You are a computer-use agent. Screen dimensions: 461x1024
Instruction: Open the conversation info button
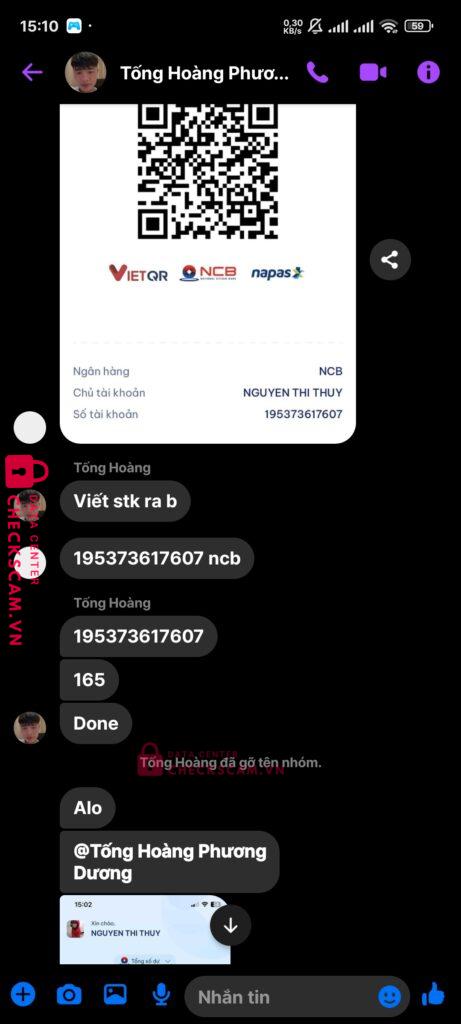[428, 72]
